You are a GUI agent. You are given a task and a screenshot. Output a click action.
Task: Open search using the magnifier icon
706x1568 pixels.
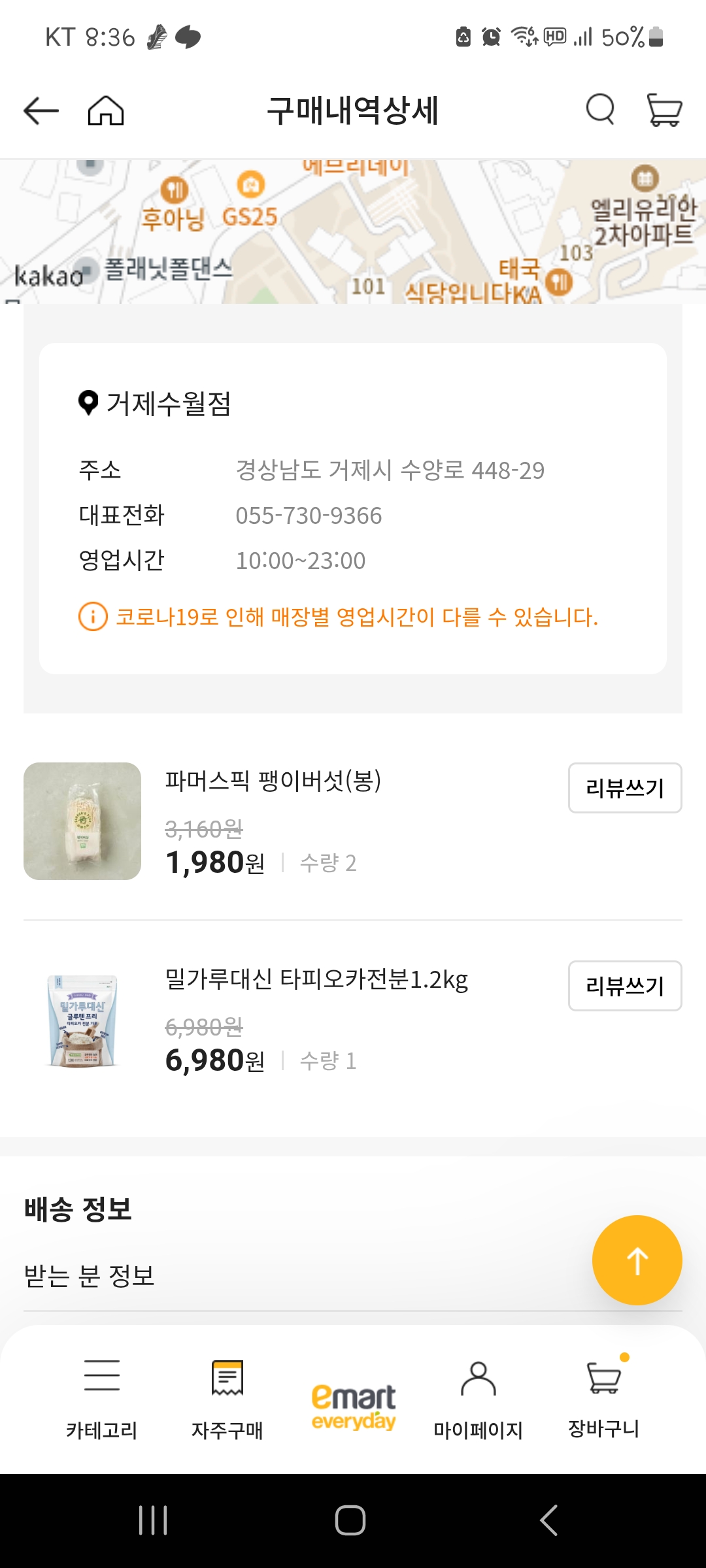pyautogui.click(x=599, y=110)
